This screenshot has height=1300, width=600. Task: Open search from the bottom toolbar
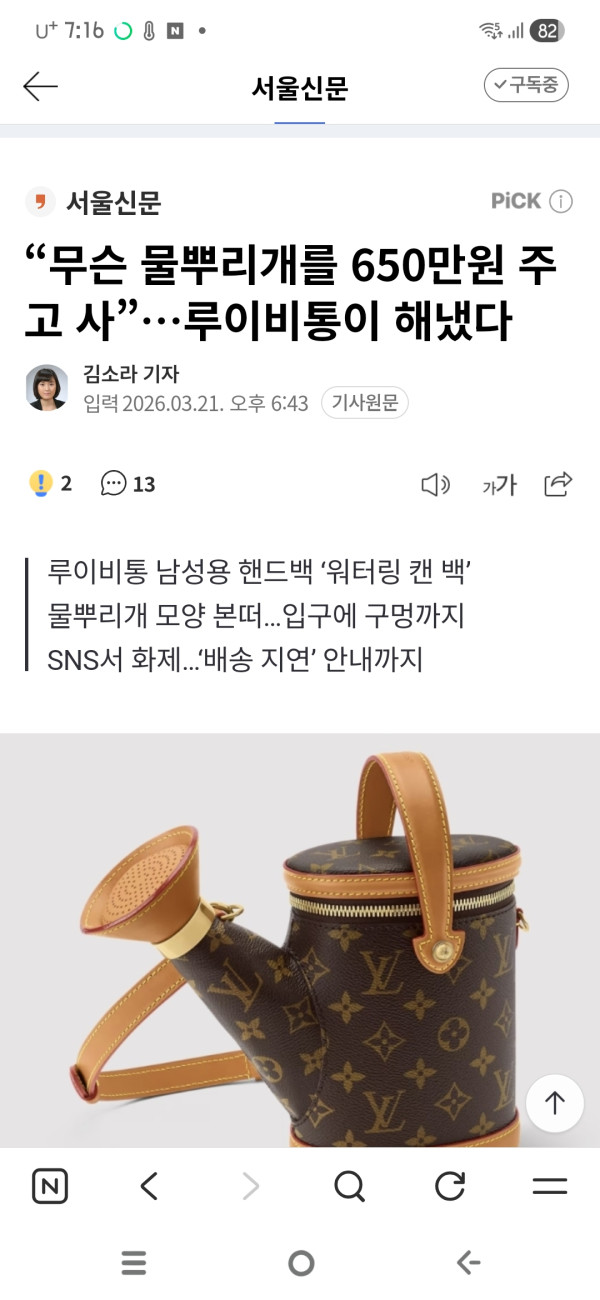(349, 1187)
